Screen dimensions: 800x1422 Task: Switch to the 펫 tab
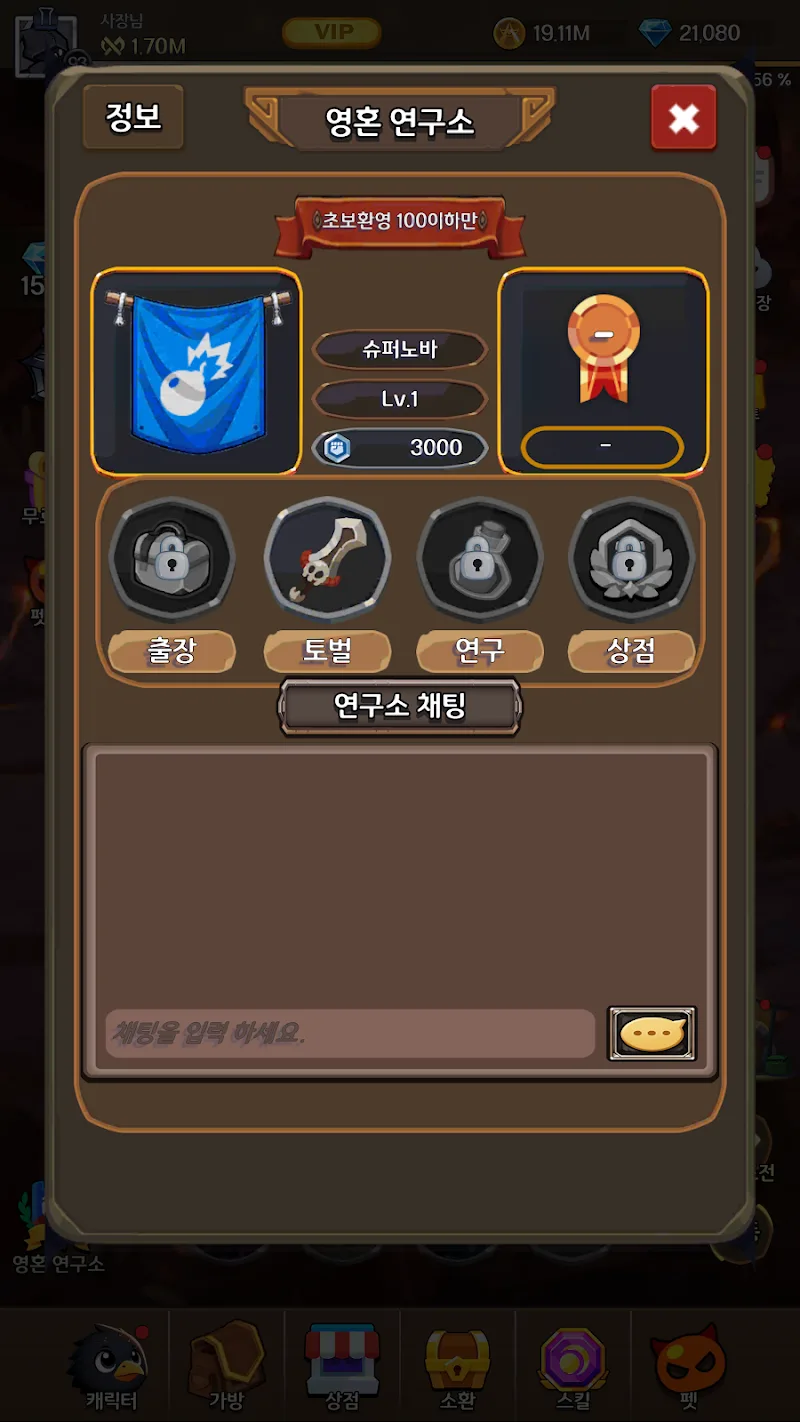(x=688, y=1366)
